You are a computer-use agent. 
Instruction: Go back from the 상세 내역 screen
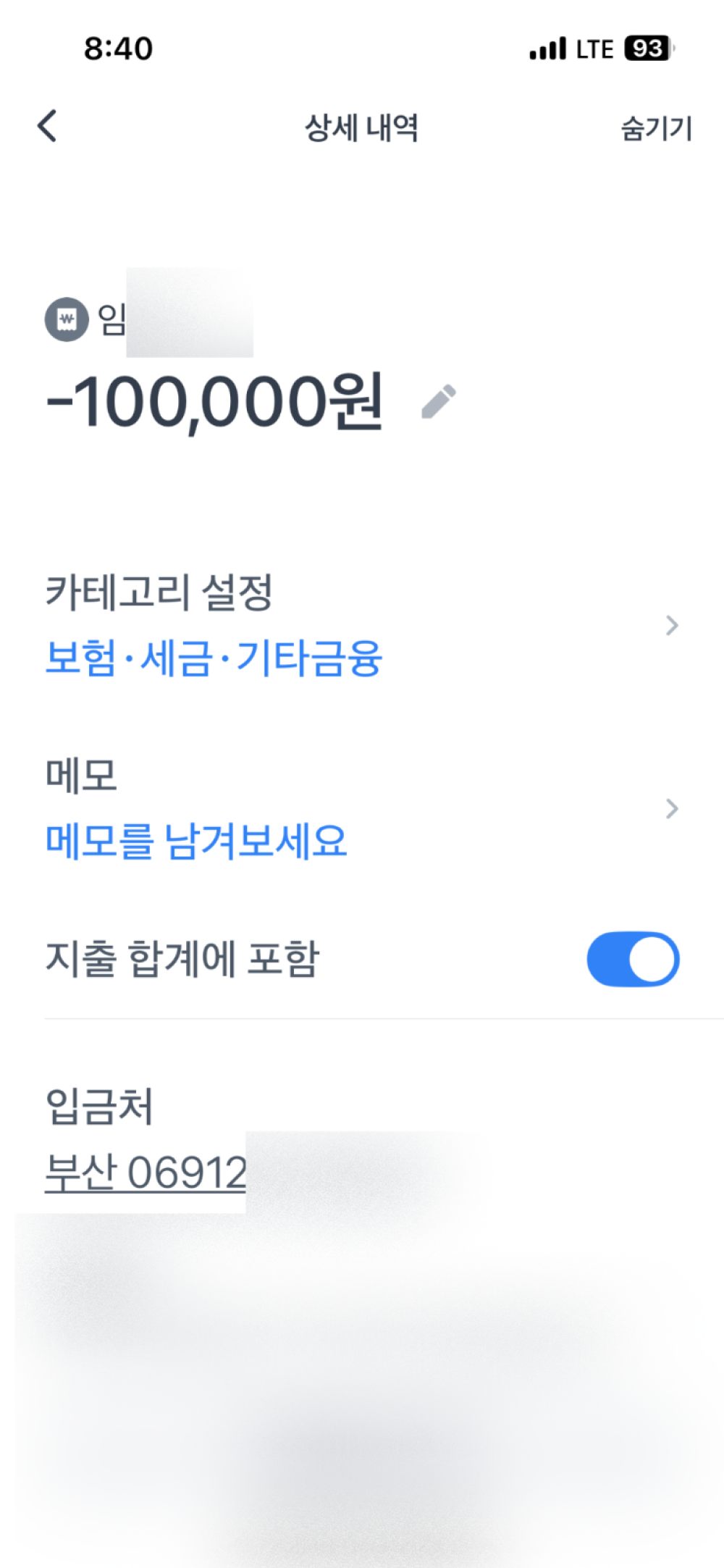(x=47, y=127)
